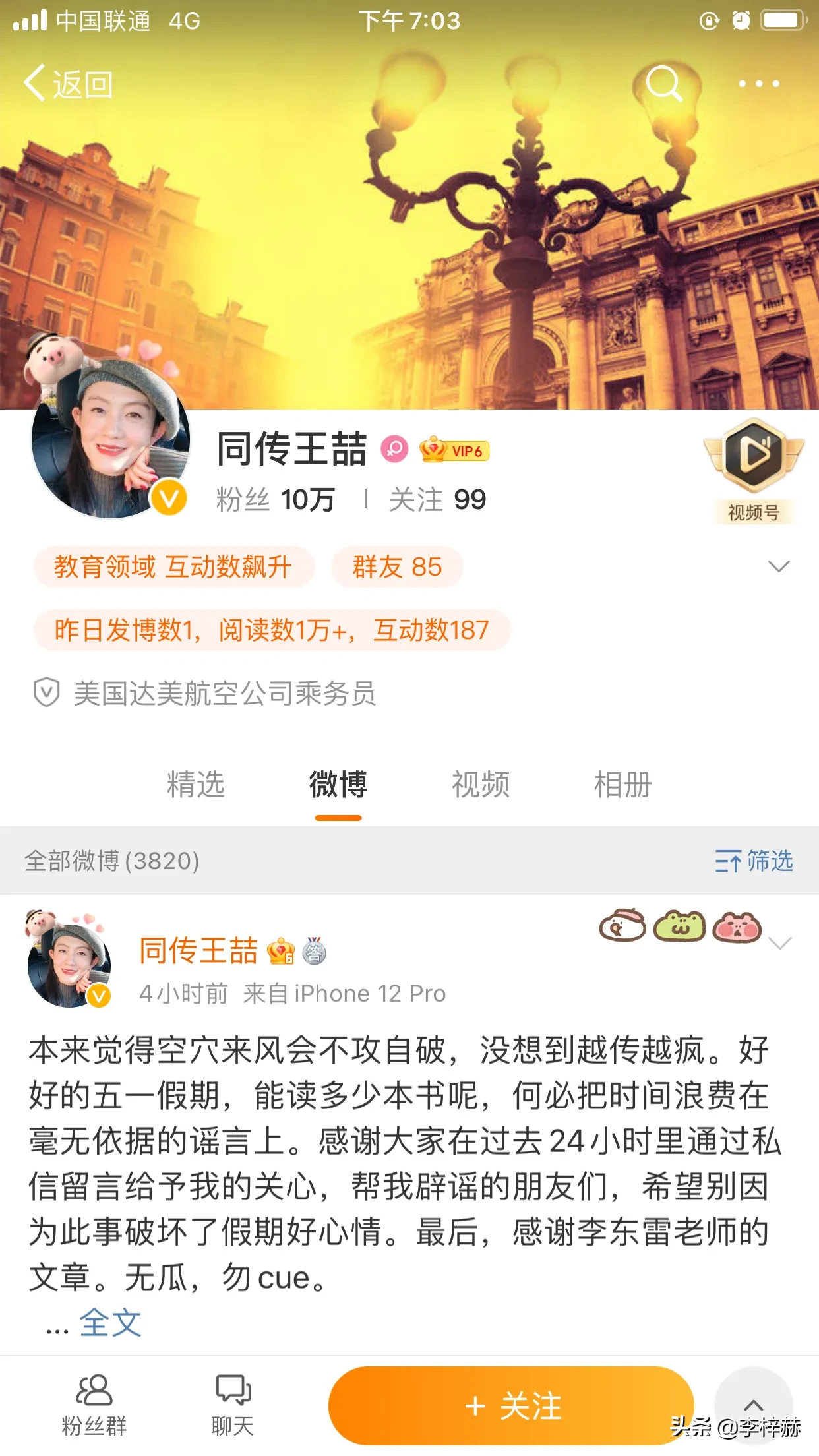Select the 微博 tab

(338, 785)
